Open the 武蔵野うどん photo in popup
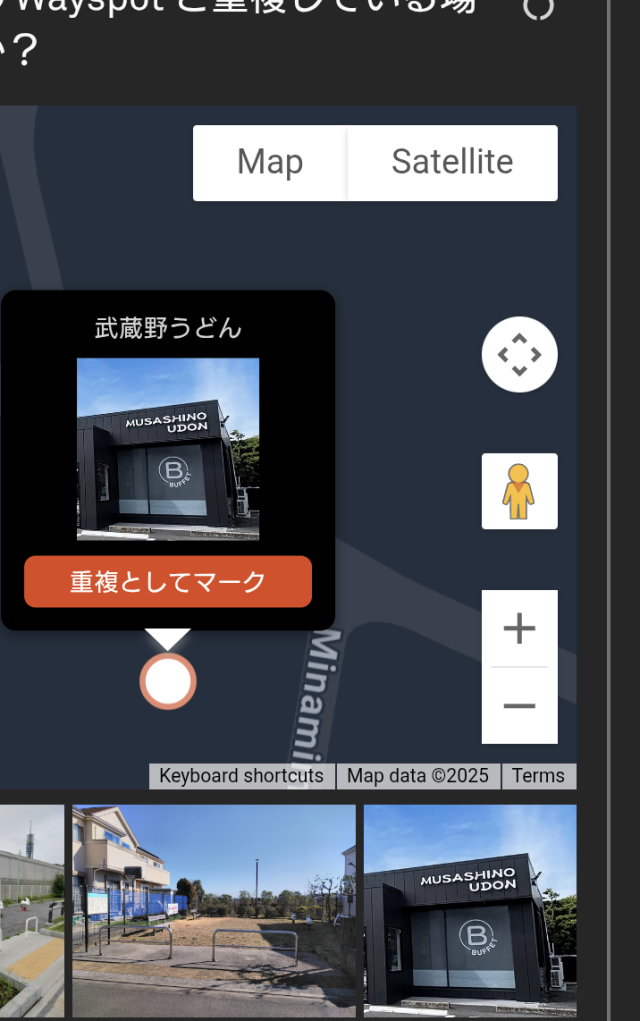The width and height of the screenshot is (640, 1021). pyautogui.click(x=168, y=449)
